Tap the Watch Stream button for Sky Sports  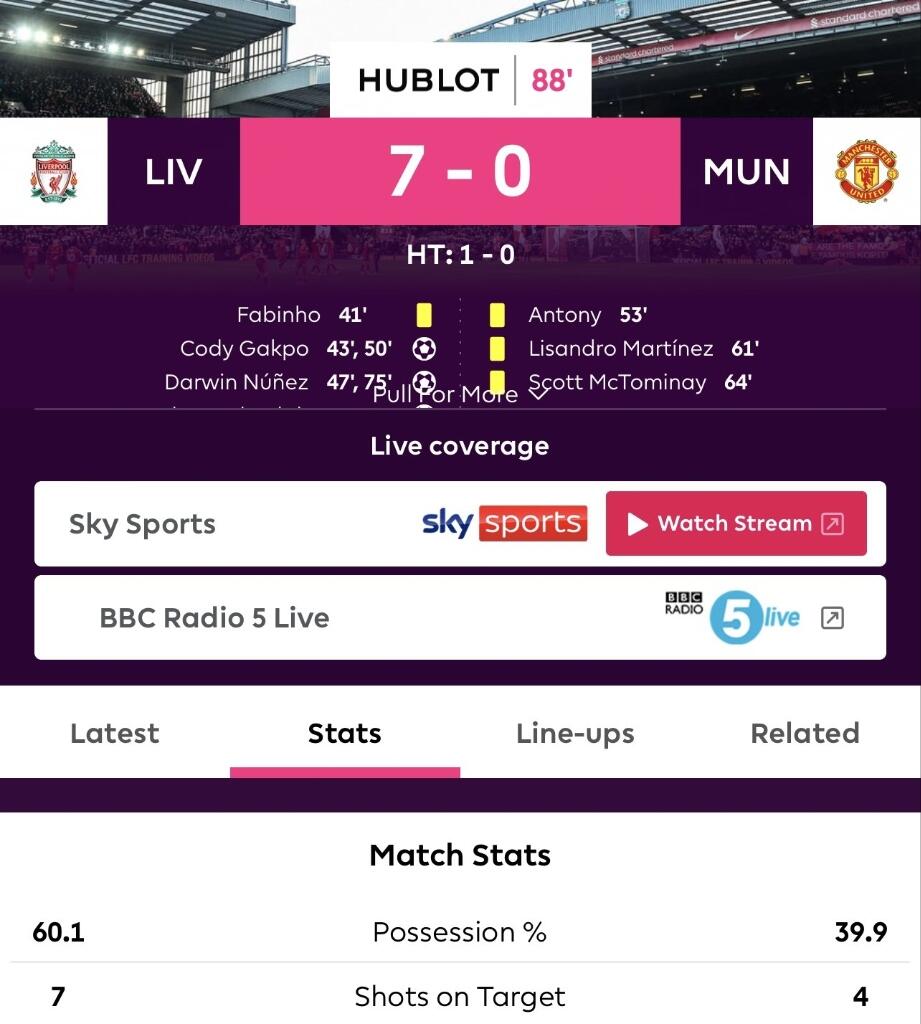pos(735,524)
